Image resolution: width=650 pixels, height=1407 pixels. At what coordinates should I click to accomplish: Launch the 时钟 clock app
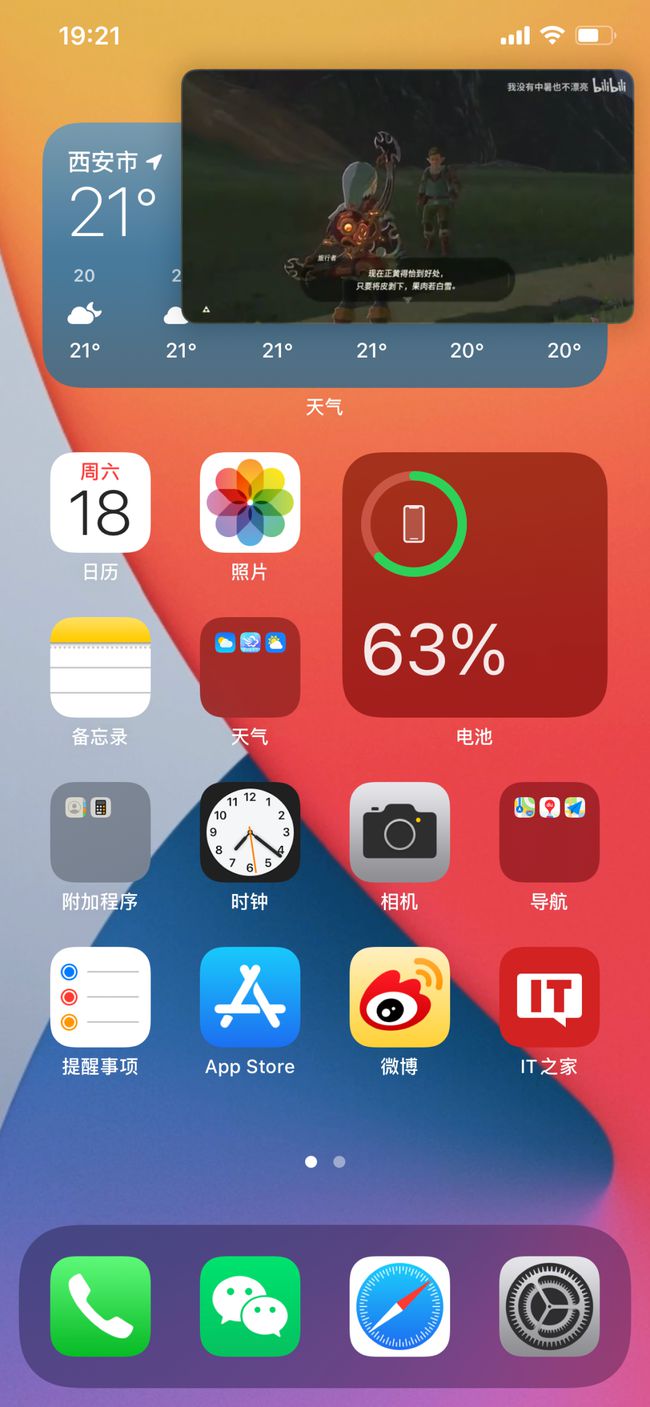(x=250, y=832)
